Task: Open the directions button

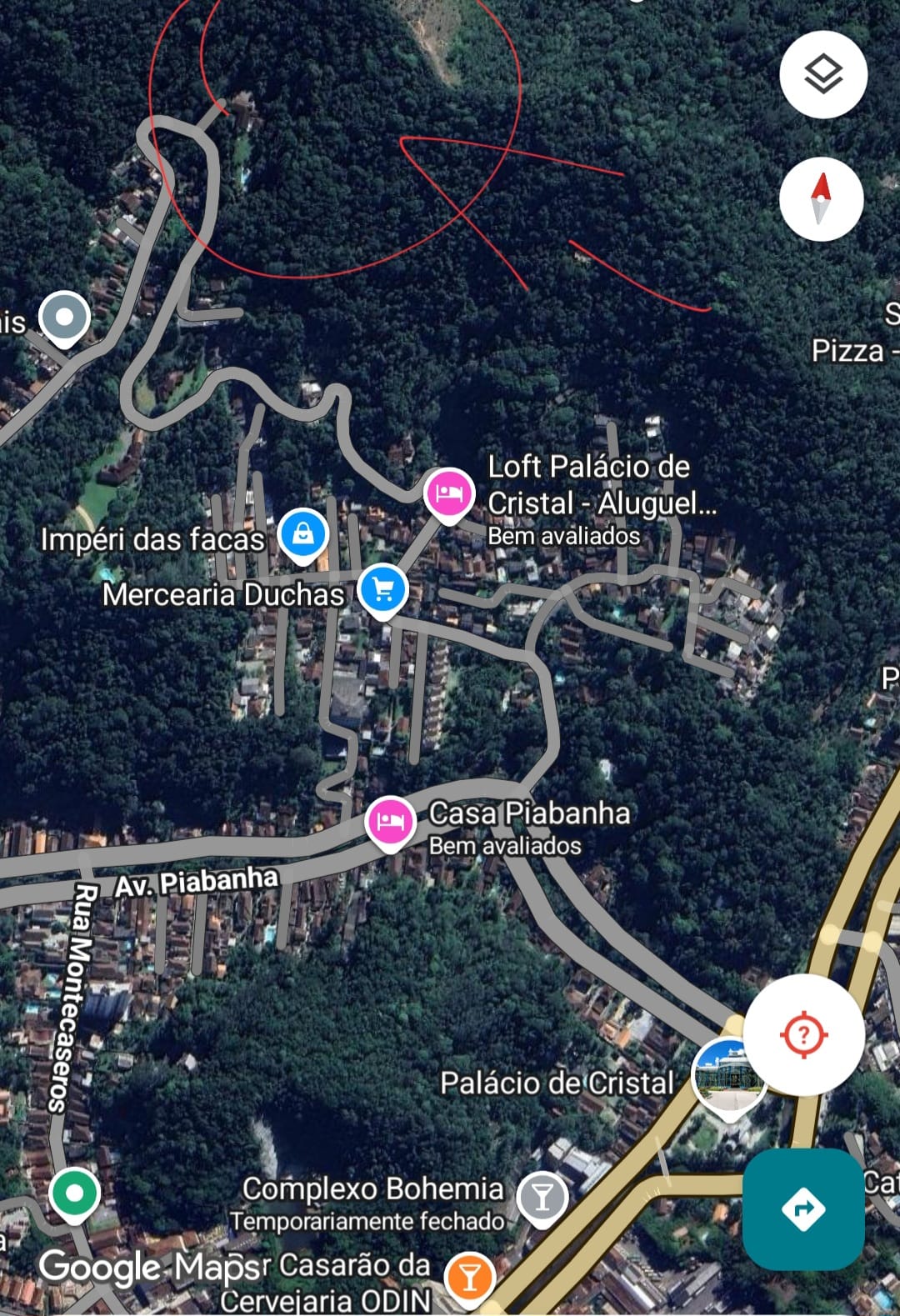Action: (803, 1208)
